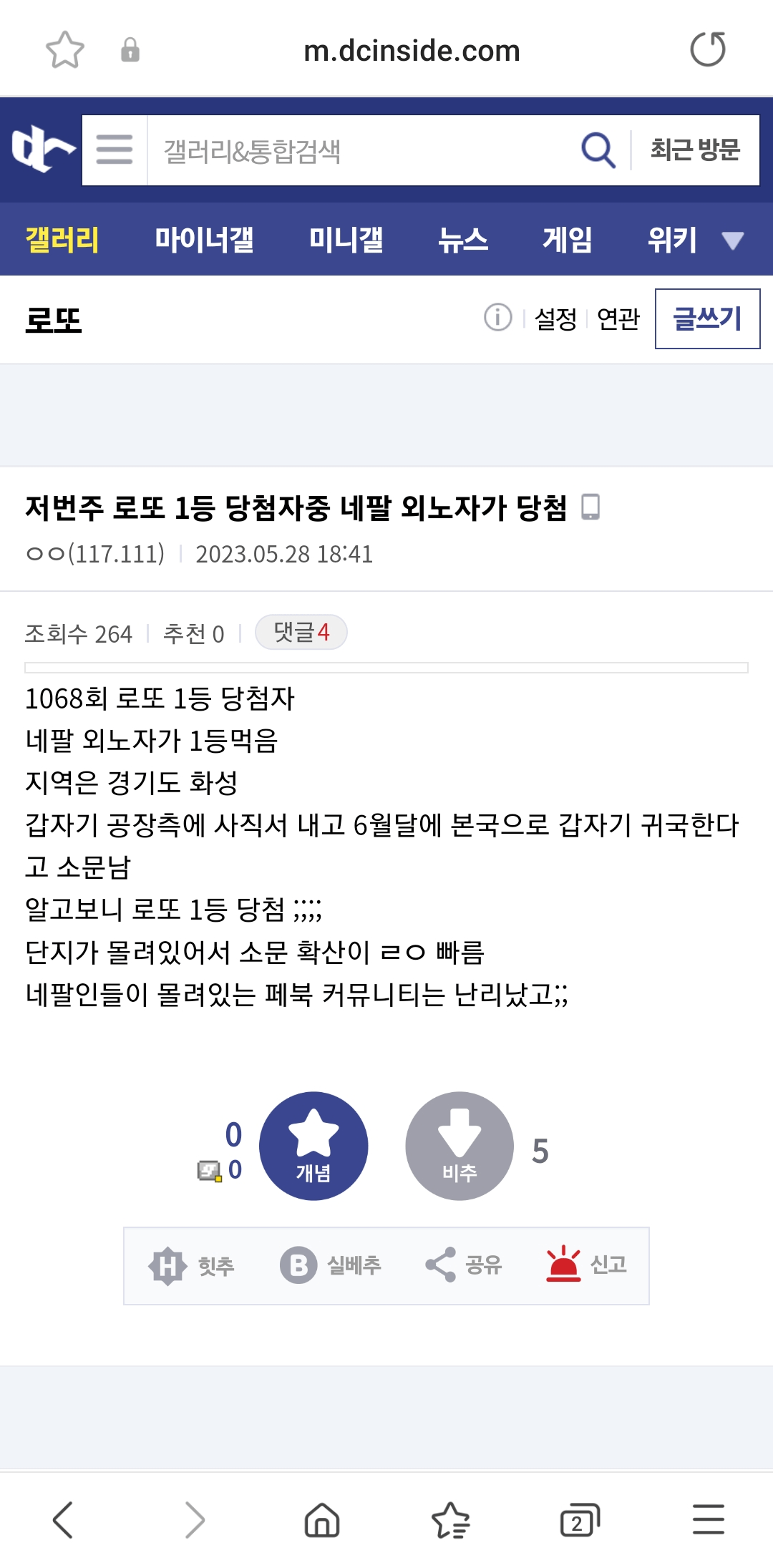Screen dimensions: 773x1568
Task: Switch to the 마이너갤 tab
Action: tap(204, 239)
